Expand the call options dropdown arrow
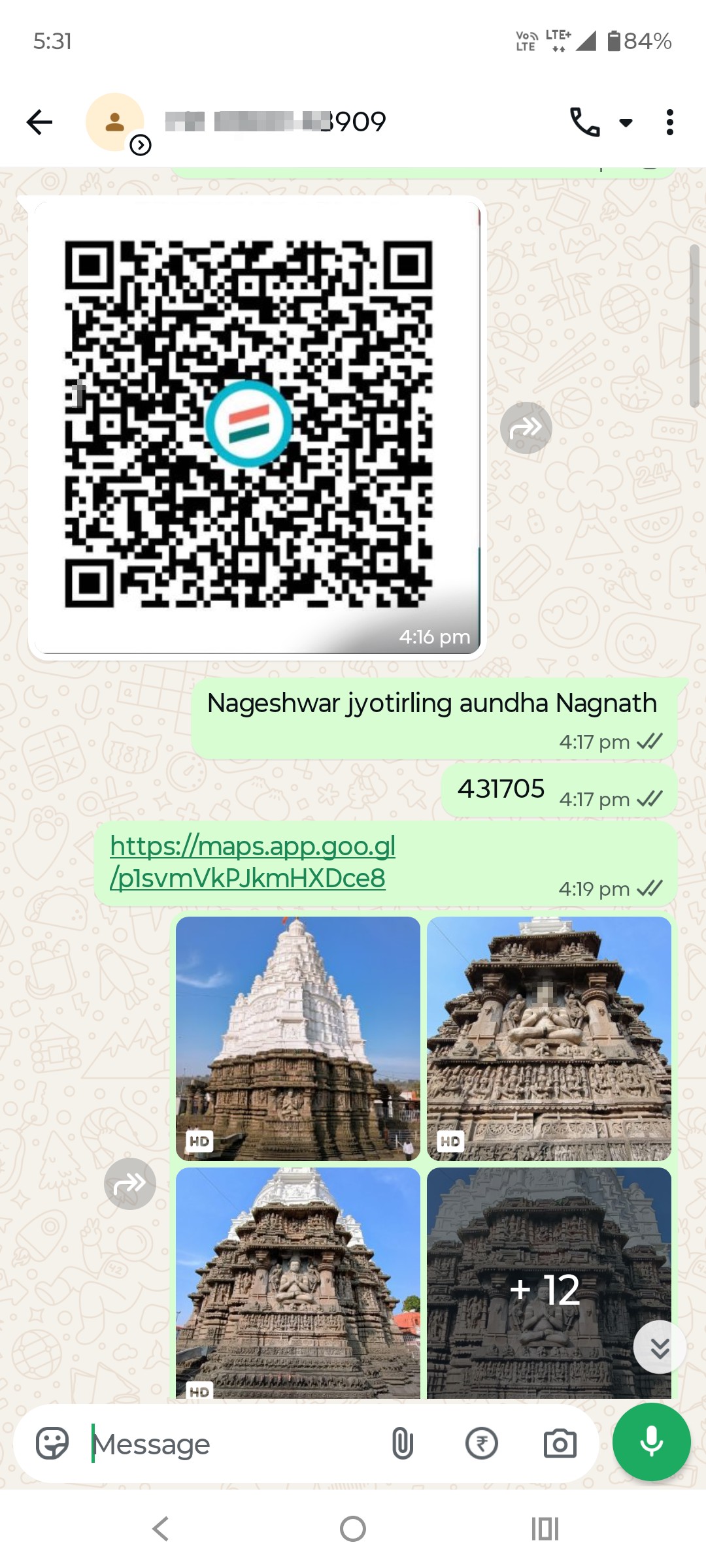This screenshot has height=1568, width=706. (x=626, y=122)
